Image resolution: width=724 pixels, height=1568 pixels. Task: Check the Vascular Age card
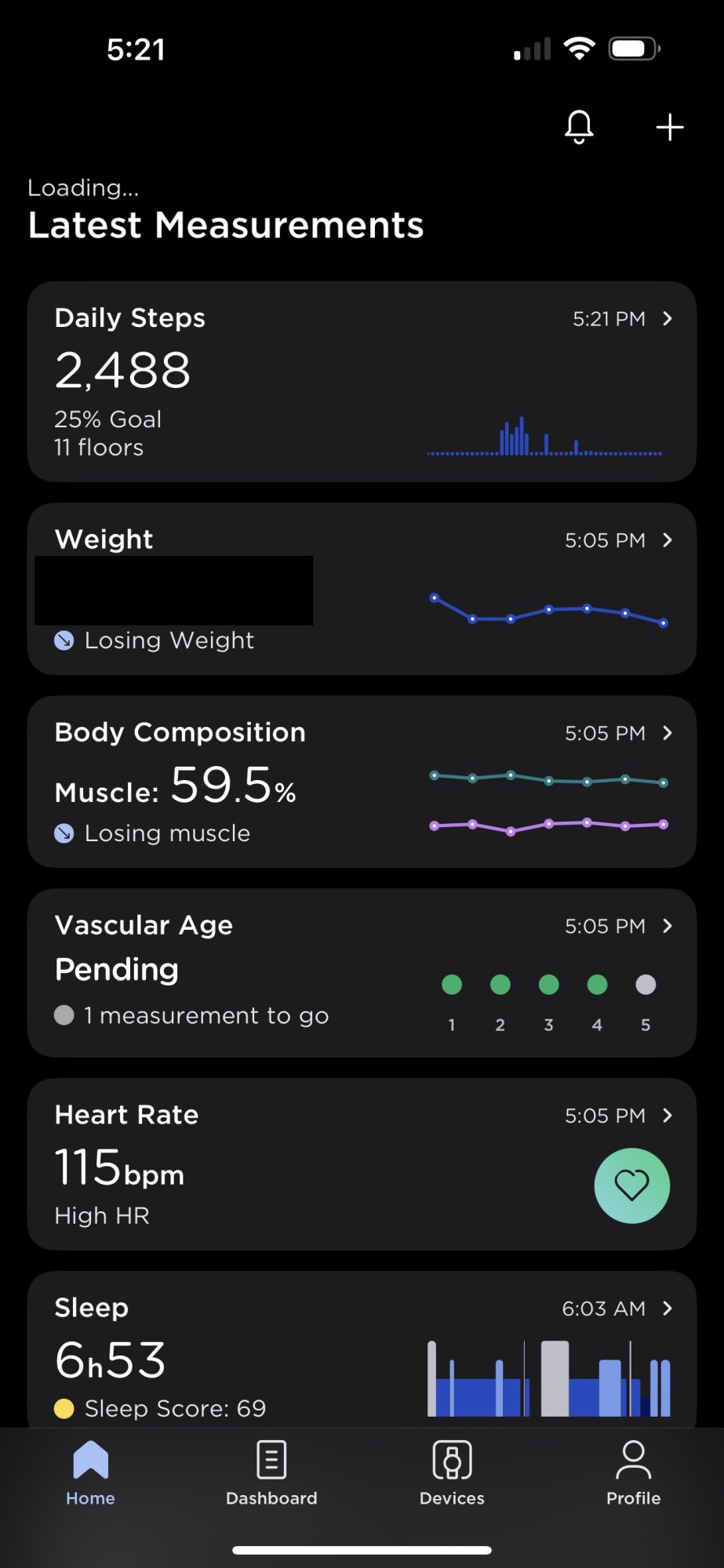[x=362, y=973]
